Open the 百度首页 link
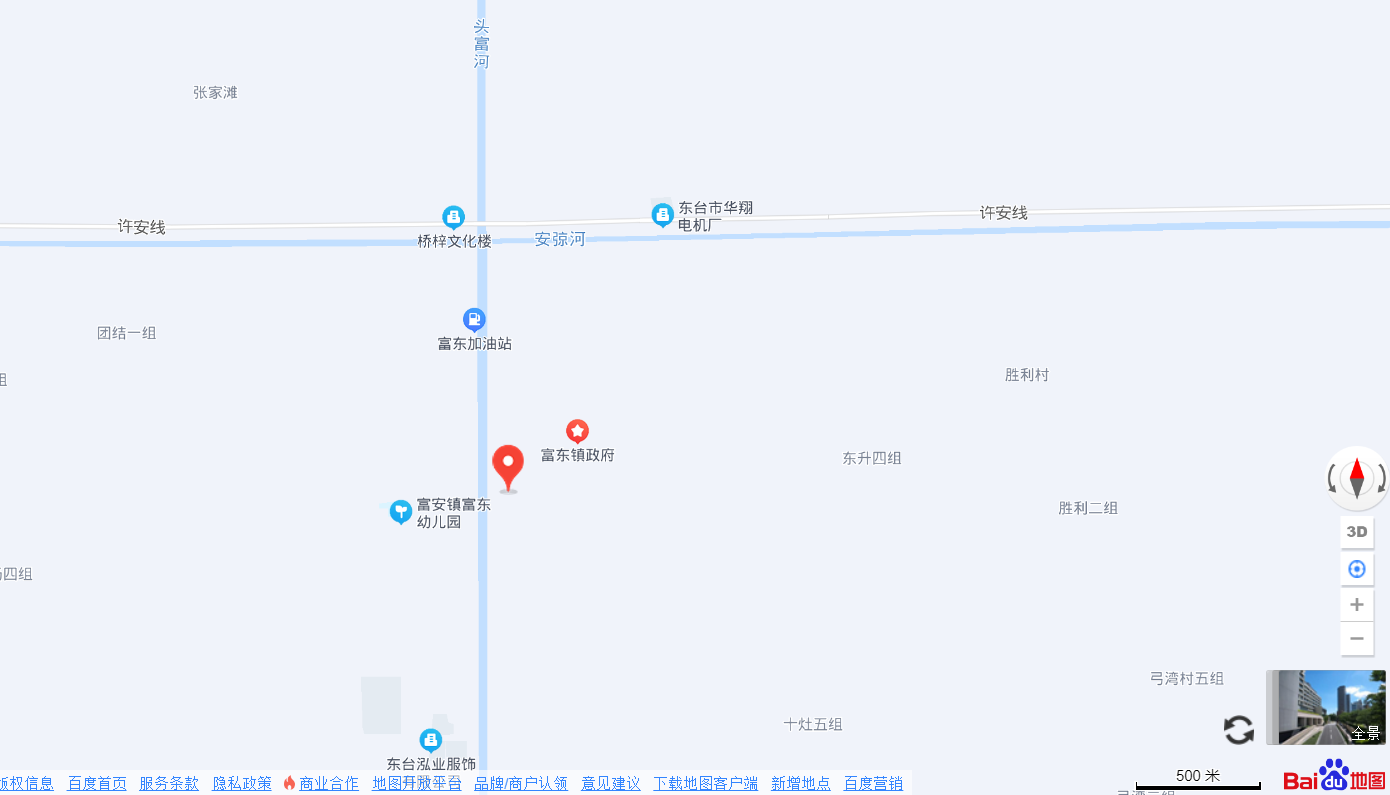Image resolution: width=1390 pixels, height=795 pixels. click(x=97, y=783)
